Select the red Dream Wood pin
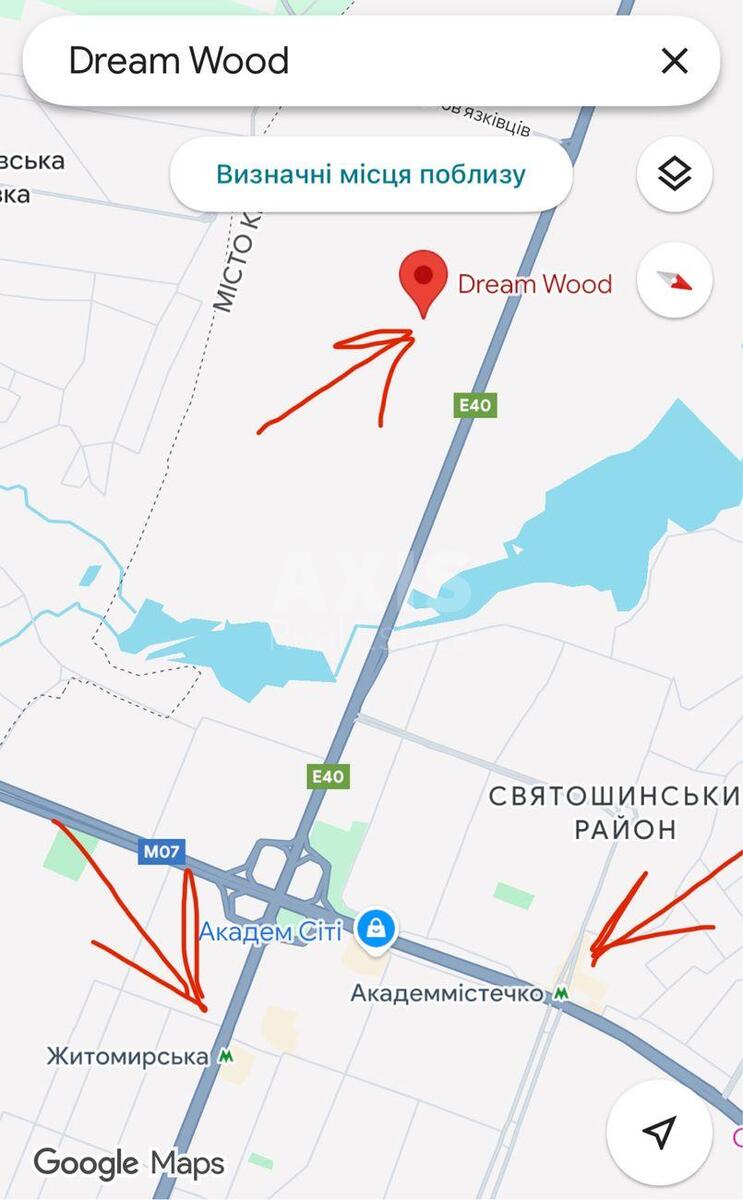Screen dimensions: 743x1200 click(x=423, y=279)
